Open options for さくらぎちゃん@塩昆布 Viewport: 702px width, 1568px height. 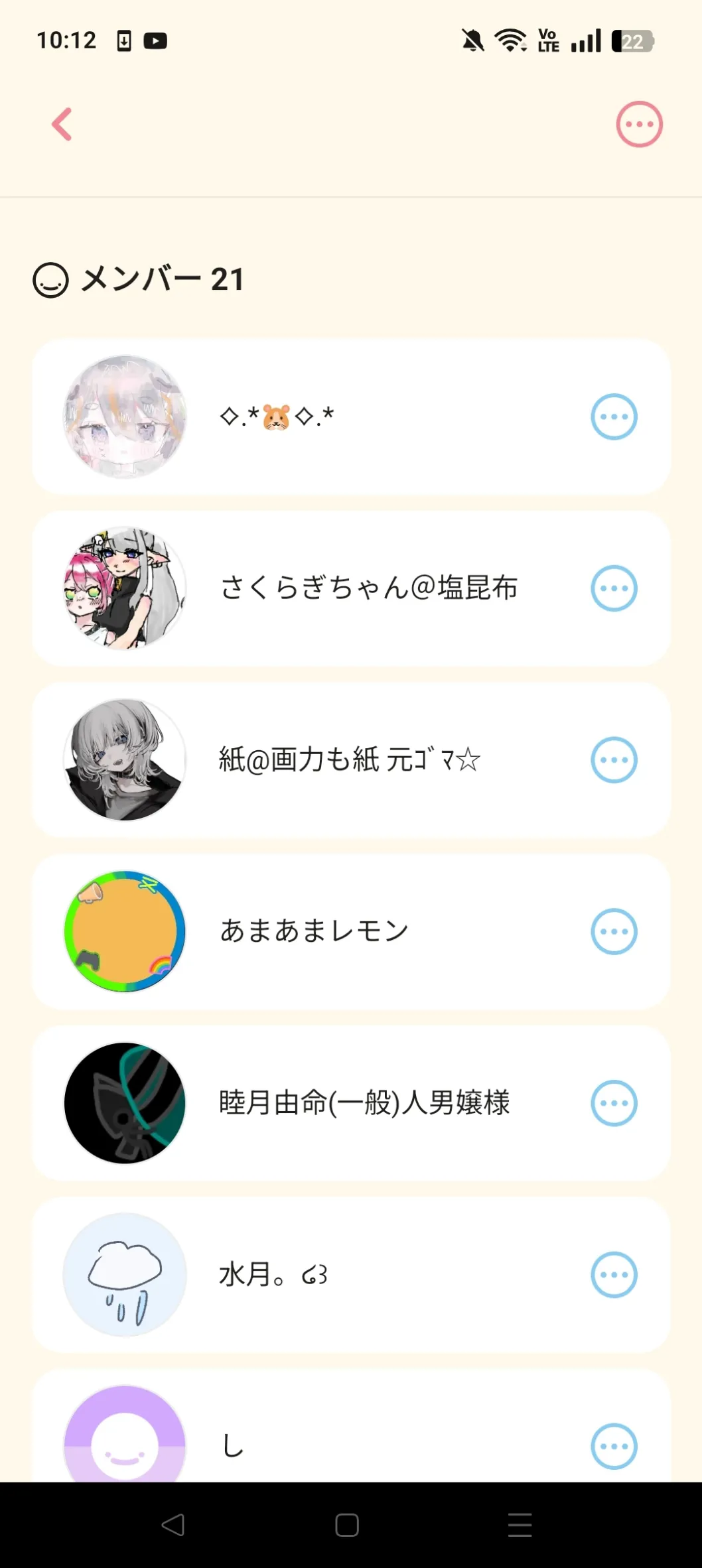(614, 588)
